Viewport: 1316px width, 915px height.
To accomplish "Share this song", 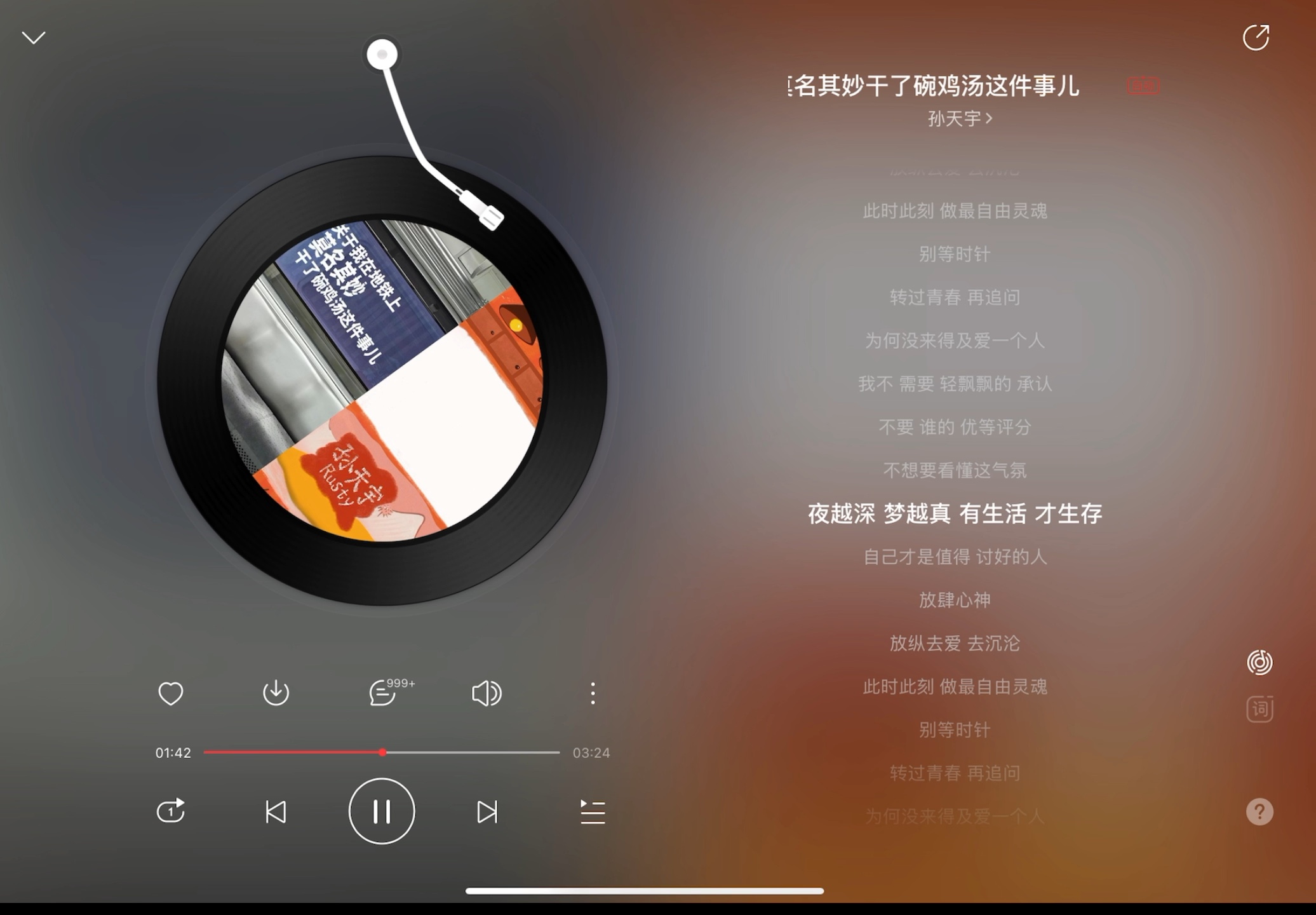I will [1256, 37].
